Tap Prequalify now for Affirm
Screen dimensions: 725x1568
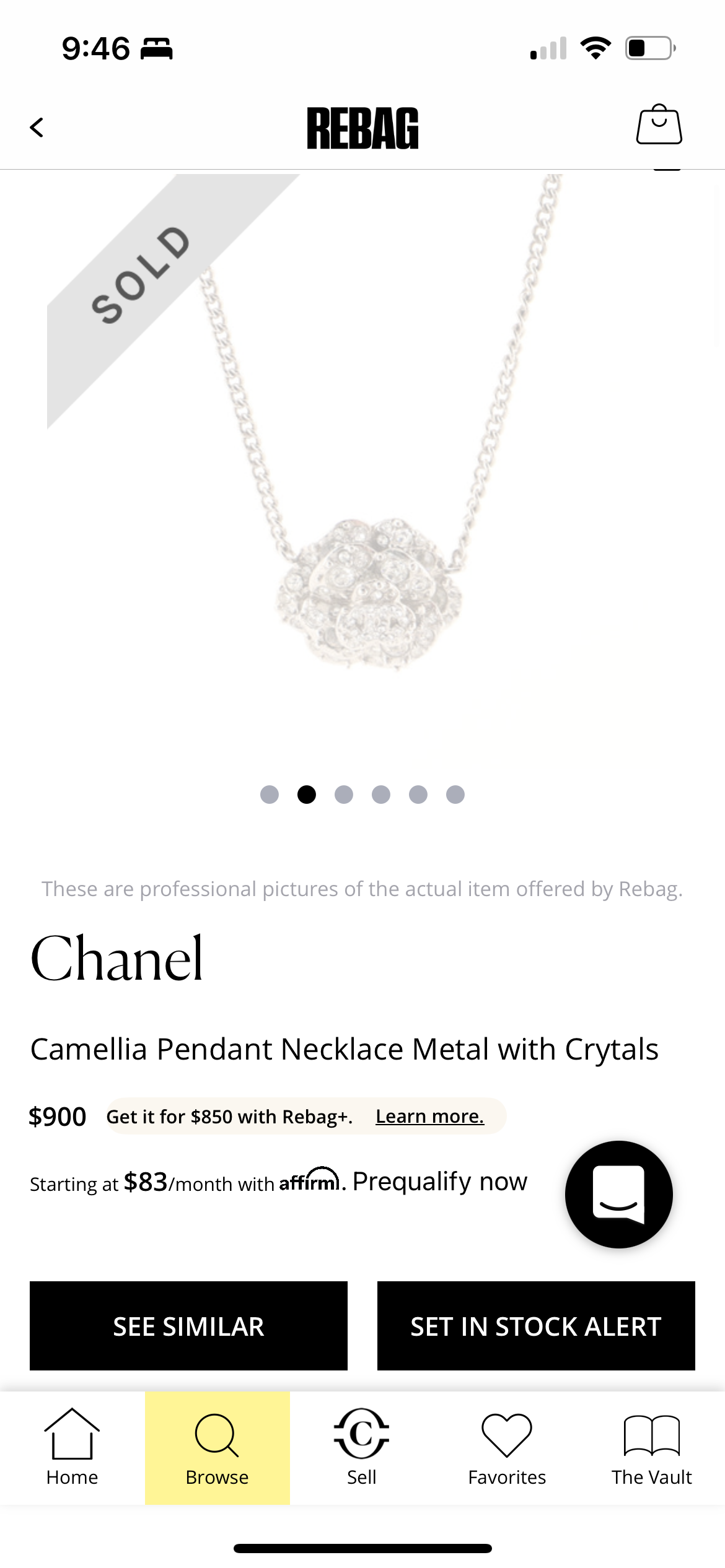click(439, 1182)
